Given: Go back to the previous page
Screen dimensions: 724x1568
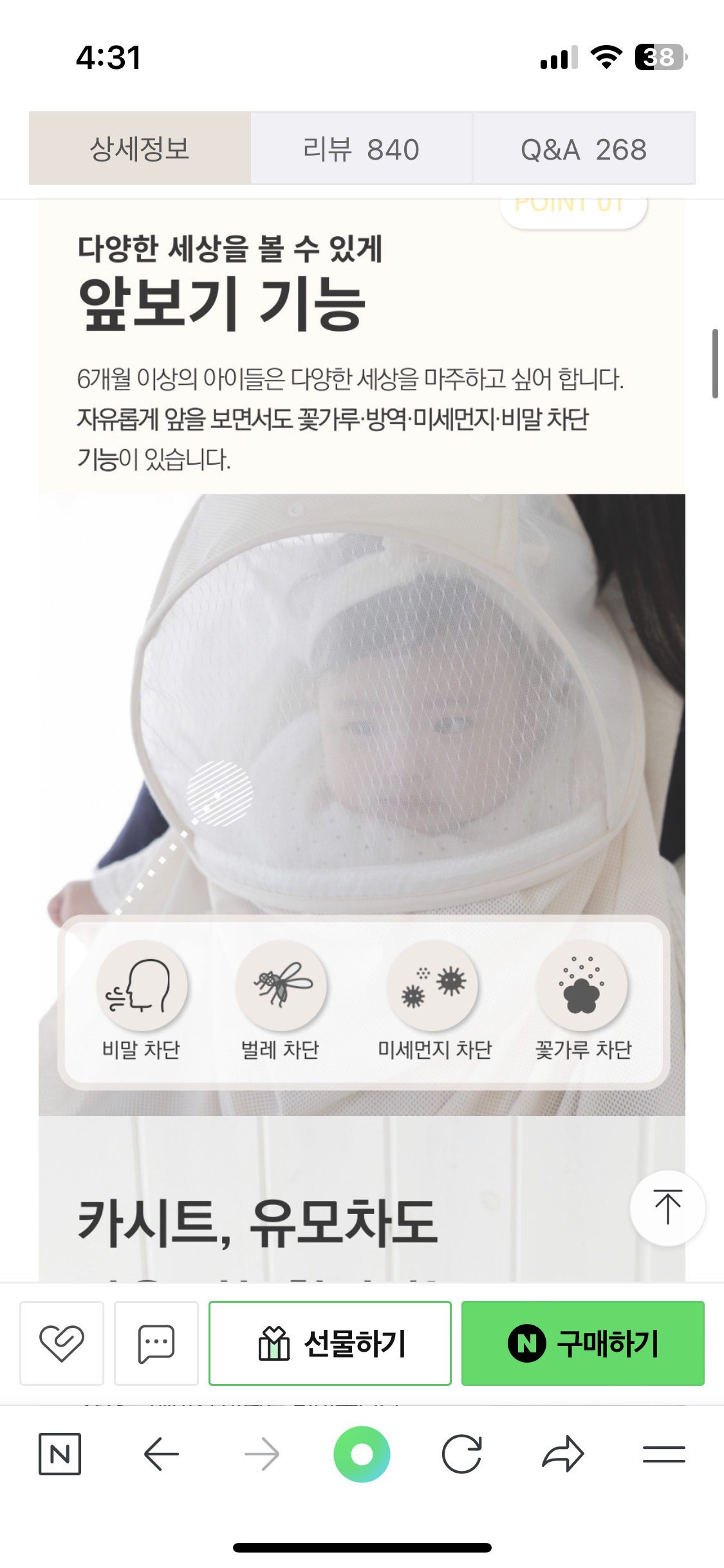Looking at the screenshot, I should [x=161, y=1454].
